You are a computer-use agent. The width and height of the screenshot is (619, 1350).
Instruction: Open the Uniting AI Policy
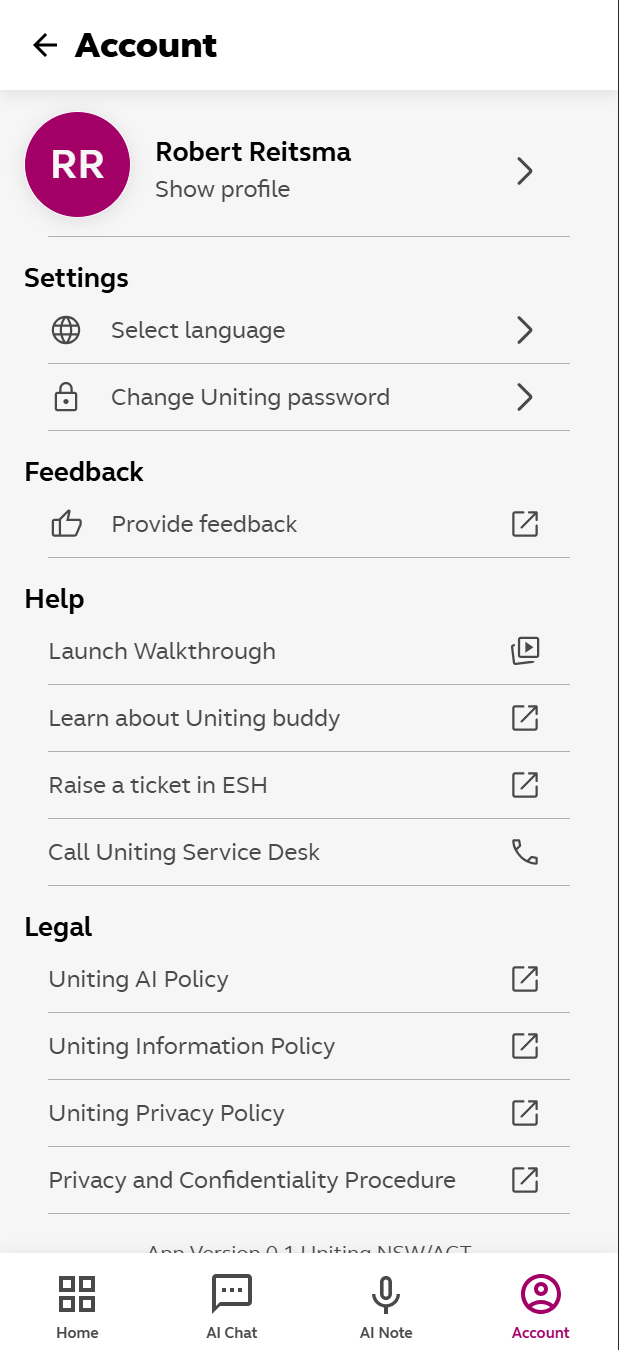tap(300, 979)
